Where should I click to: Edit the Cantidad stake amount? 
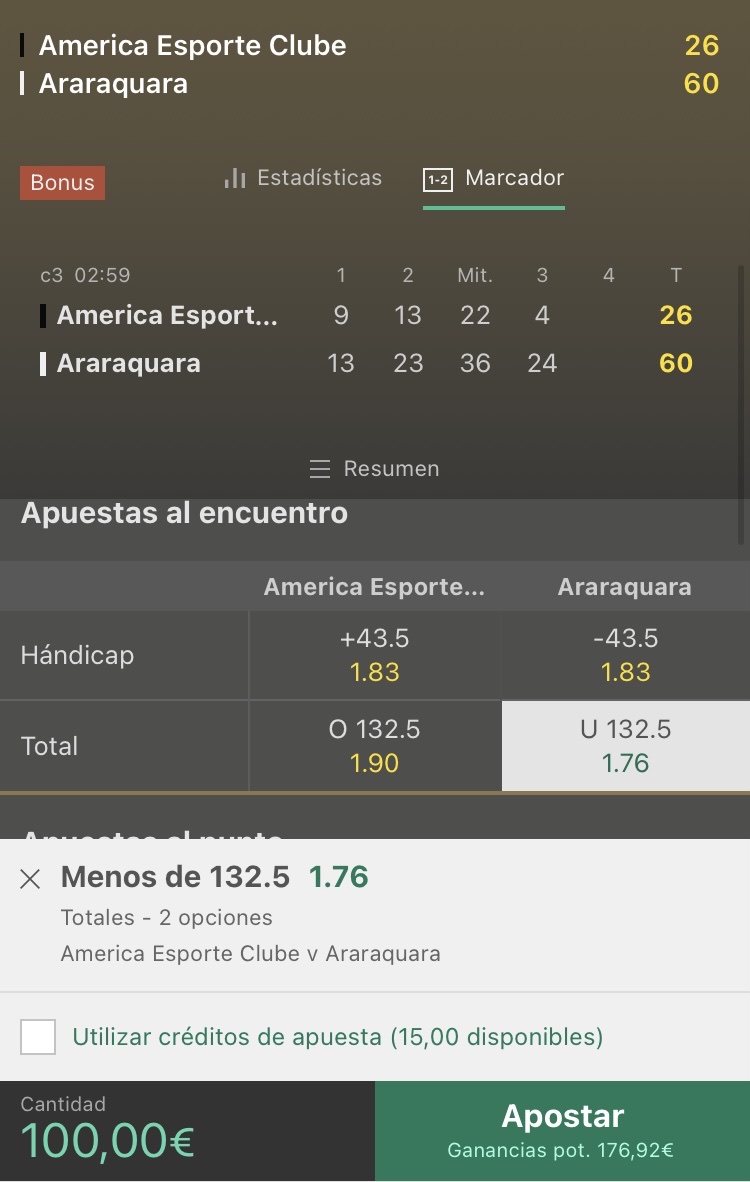[x=187, y=1131]
